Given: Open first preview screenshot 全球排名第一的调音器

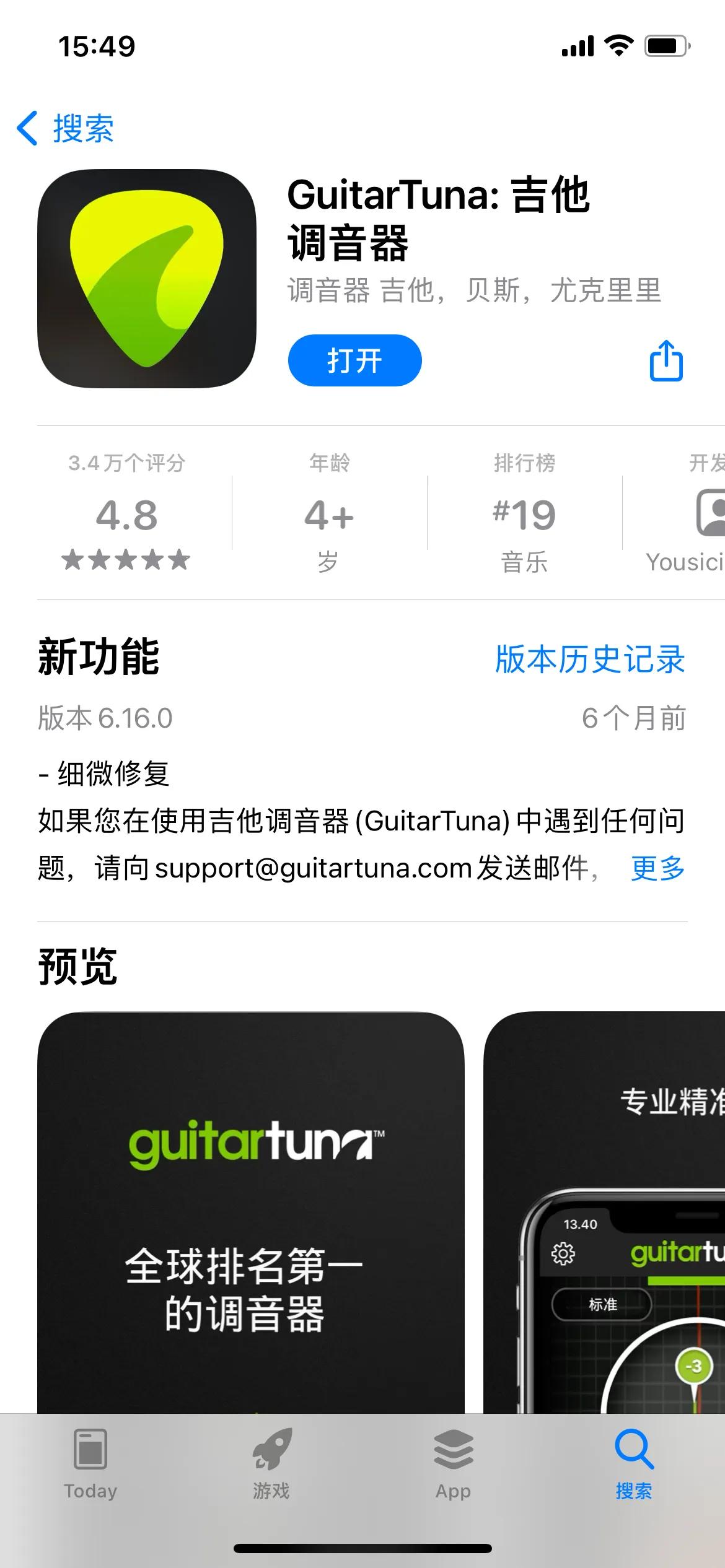Looking at the screenshot, I should point(250,1214).
